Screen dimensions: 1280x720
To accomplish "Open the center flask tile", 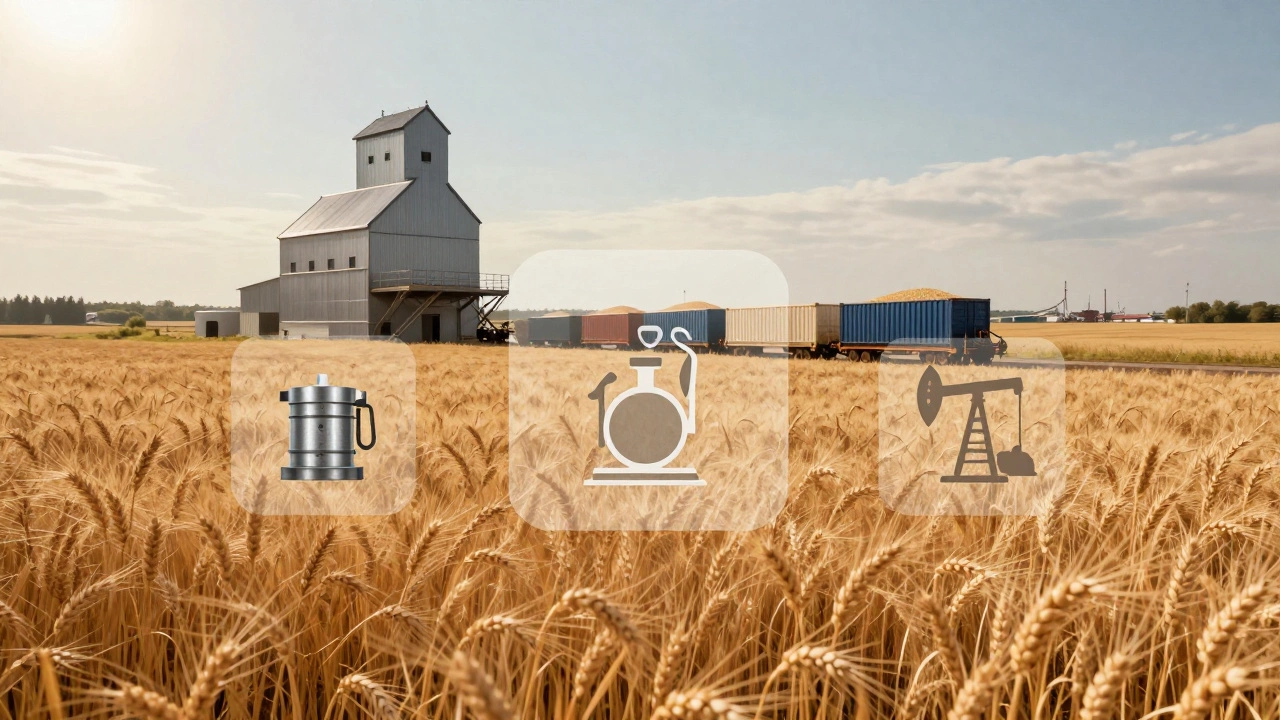I will (647, 391).
